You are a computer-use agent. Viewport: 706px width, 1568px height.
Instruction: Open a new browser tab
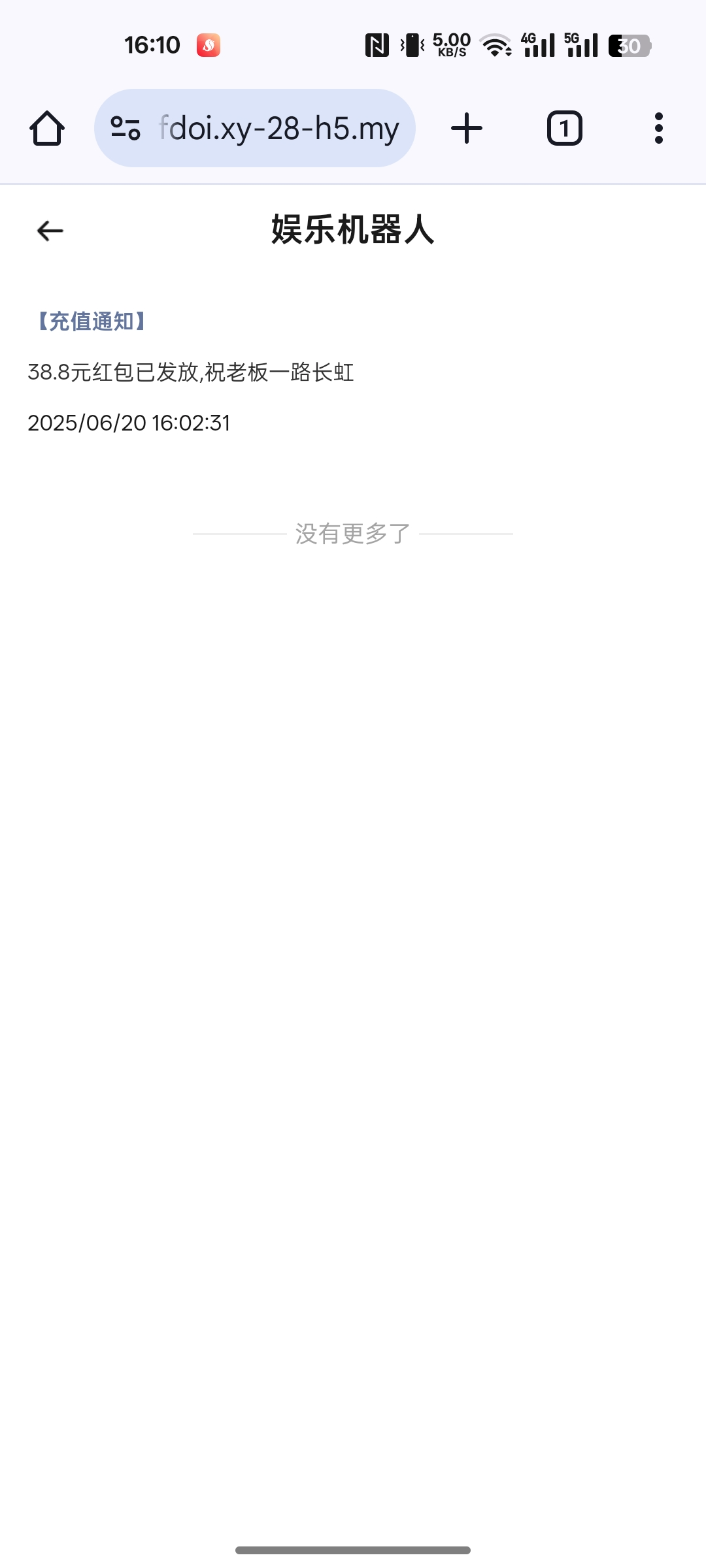467,128
